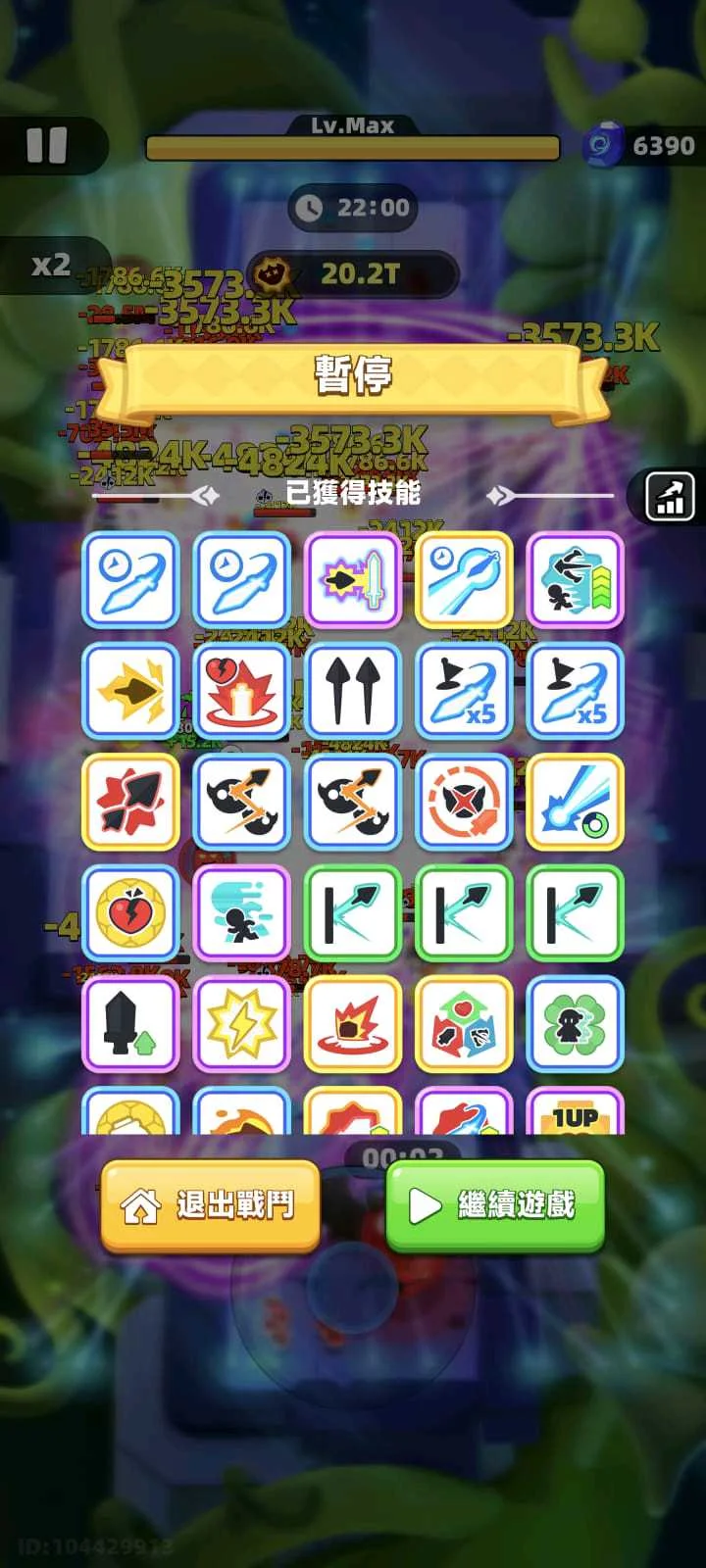Tap the comet meteor skill
Screen dimensions: 706x1568
pos(576,802)
